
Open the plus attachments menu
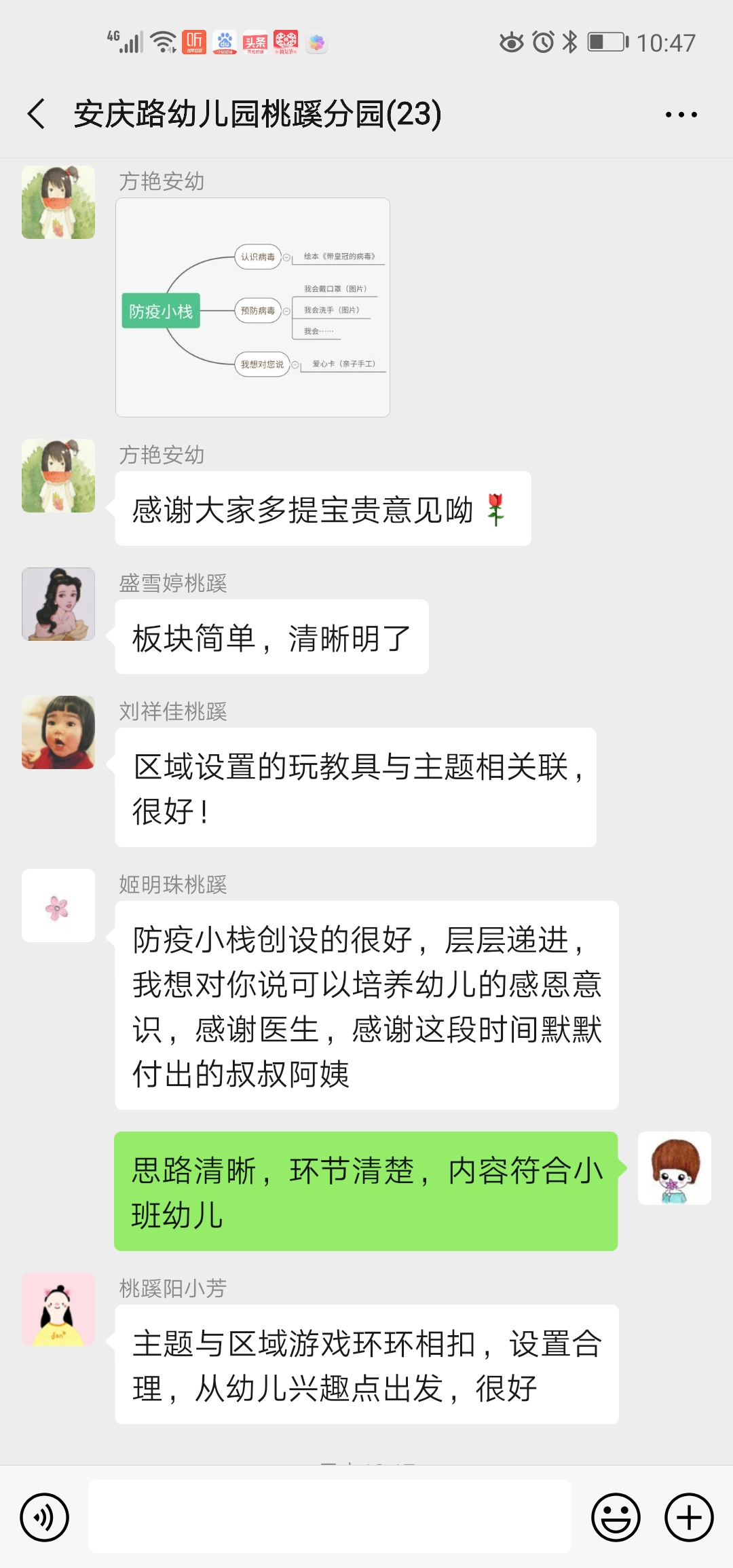click(688, 1517)
